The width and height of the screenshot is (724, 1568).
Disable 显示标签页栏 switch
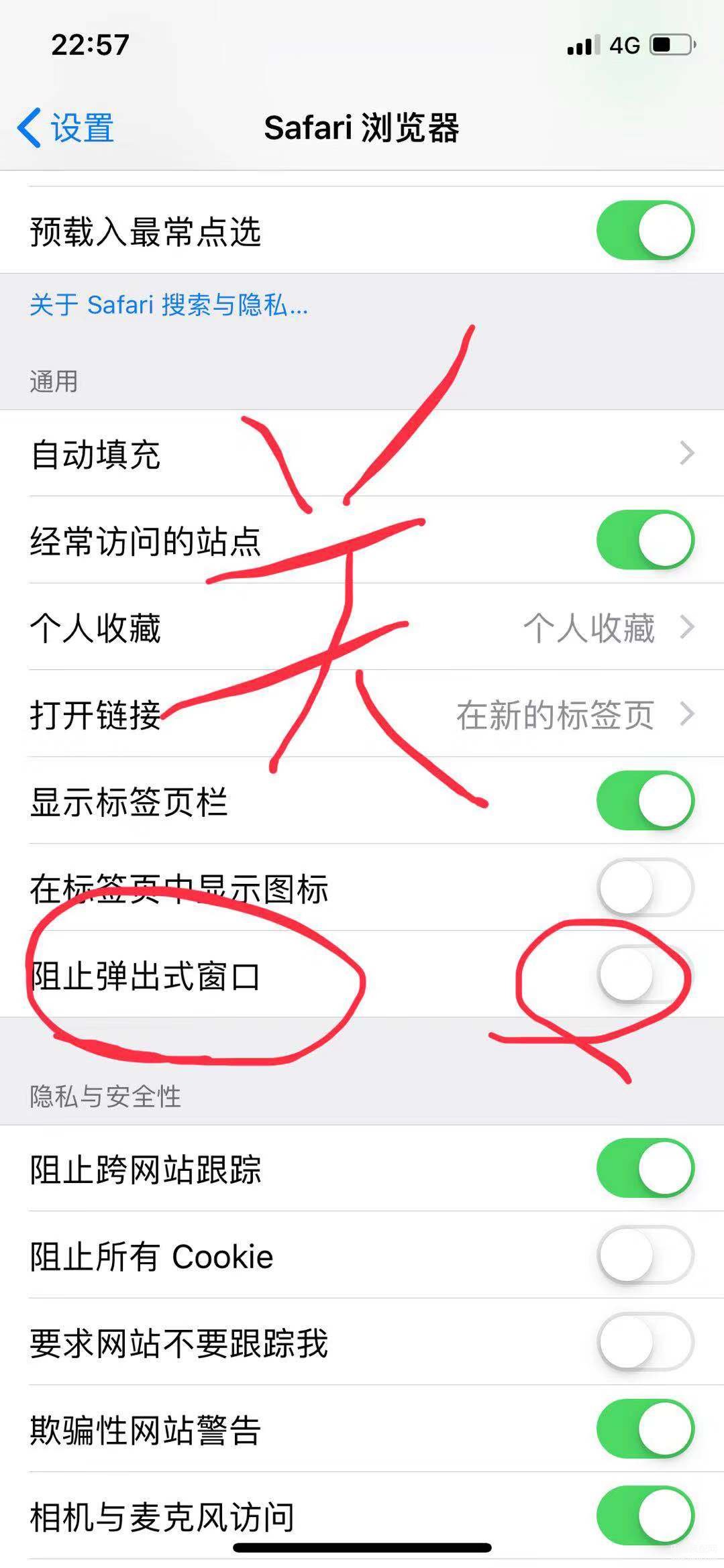[x=645, y=801]
